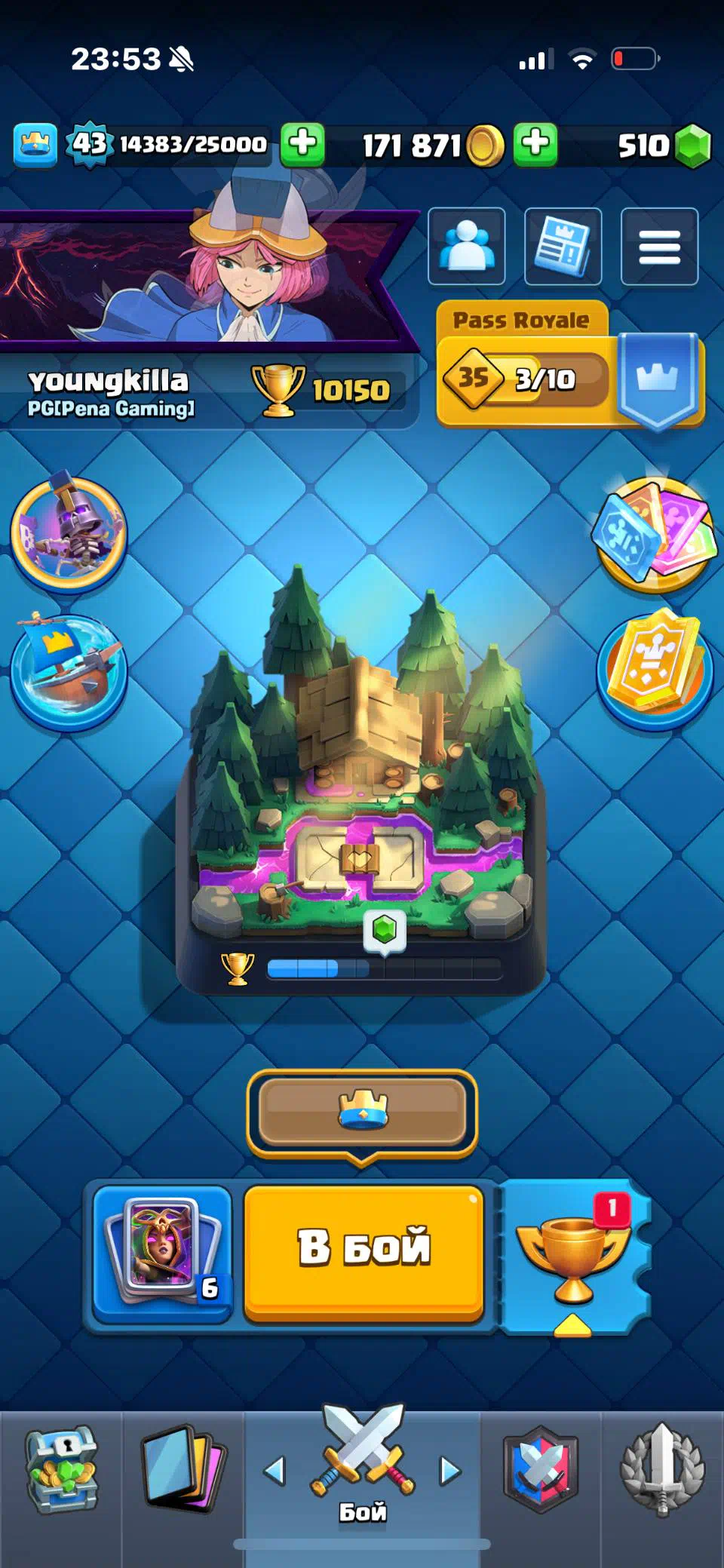Switch to the cards collection tab

[x=183, y=1471]
